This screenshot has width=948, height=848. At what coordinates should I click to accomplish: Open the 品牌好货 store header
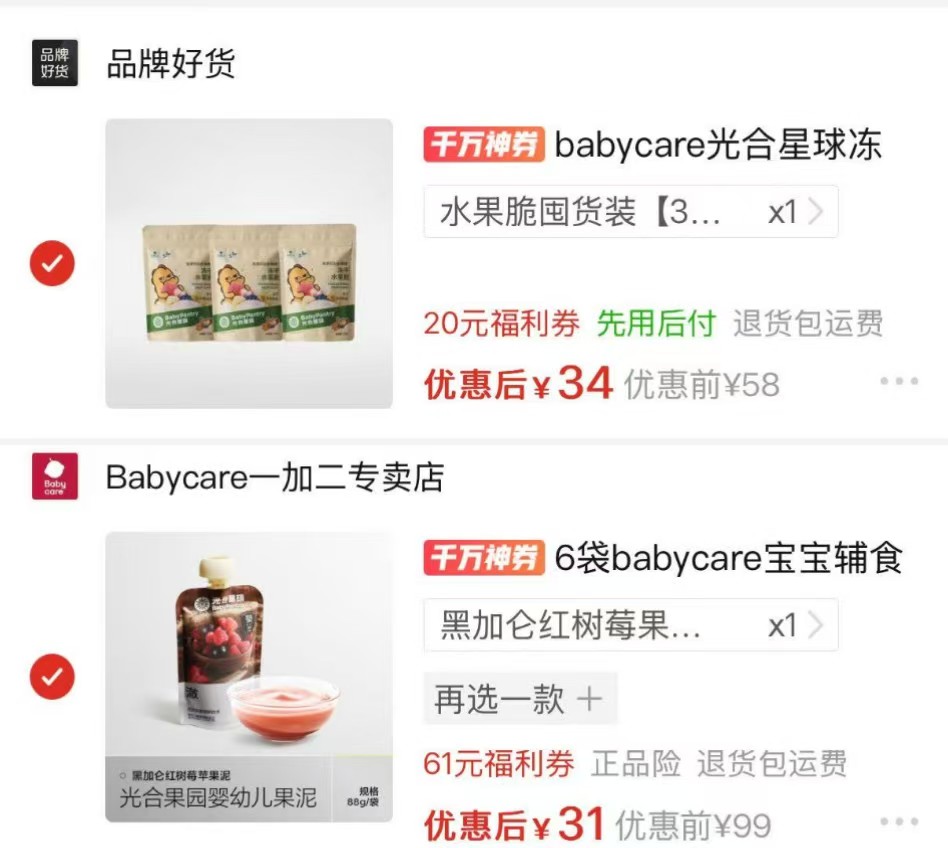170,63
